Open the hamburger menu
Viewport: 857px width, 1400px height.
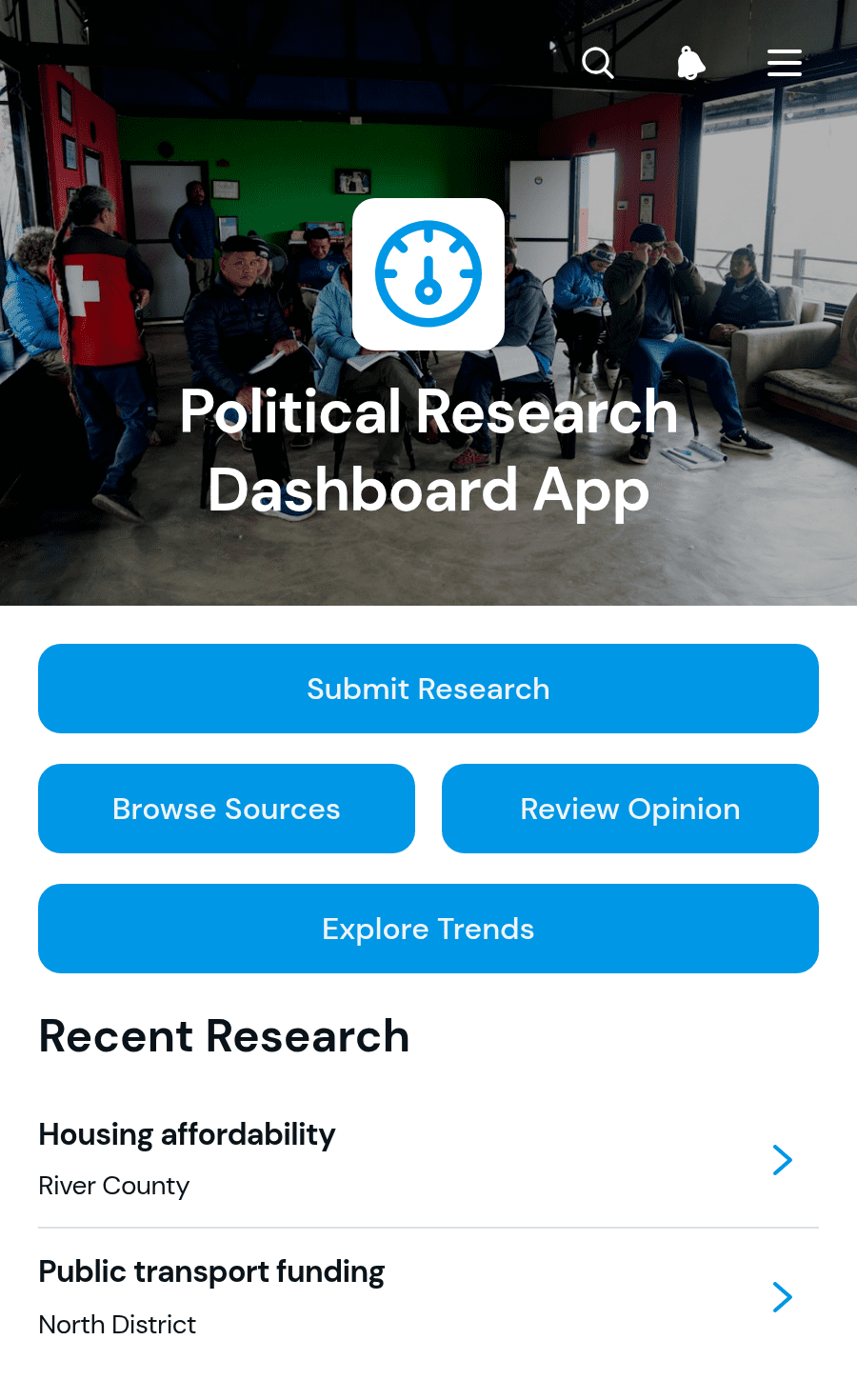(785, 63)
